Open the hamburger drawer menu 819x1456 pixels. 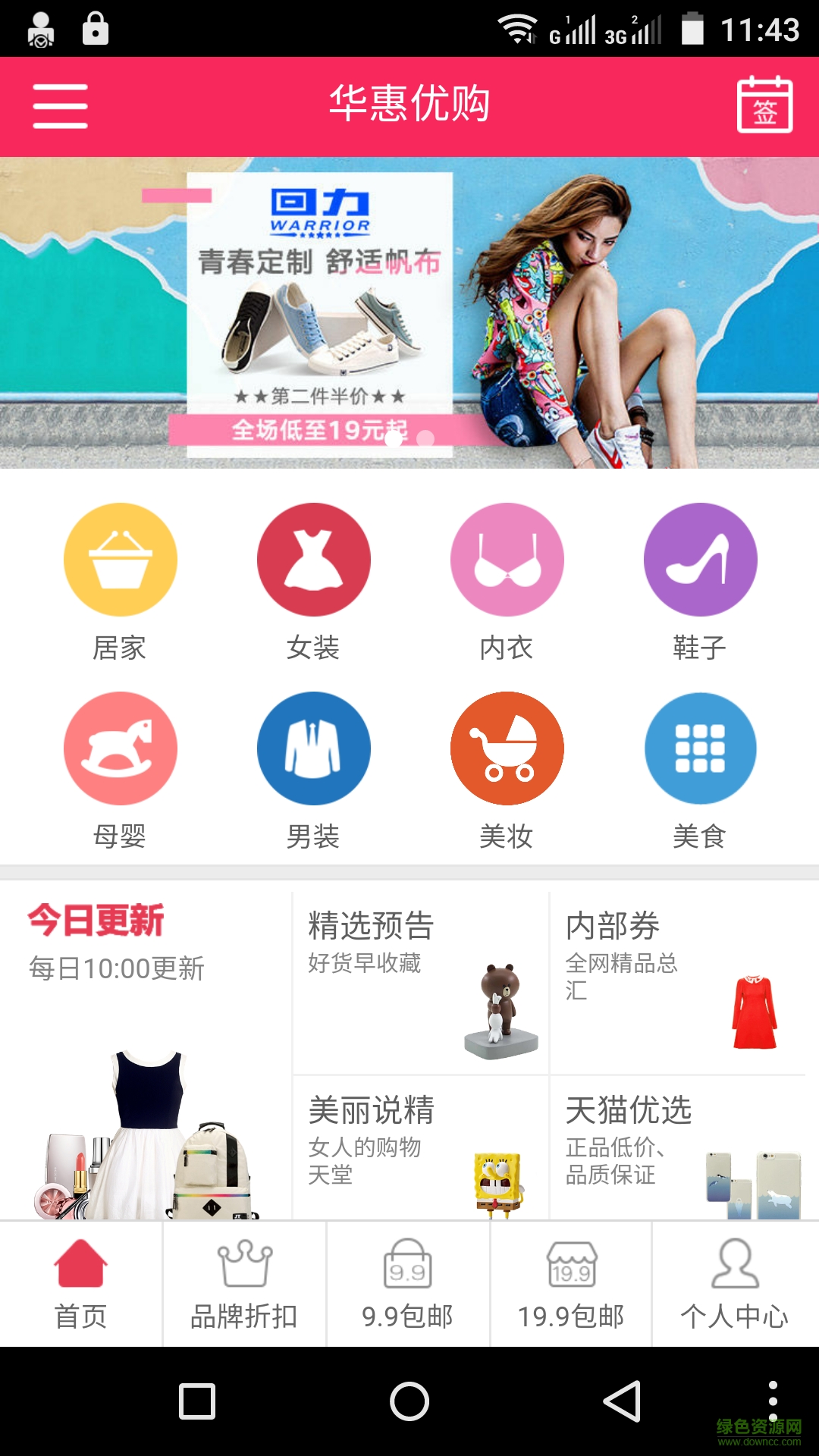pyautogui.click(x=61, y=106)
